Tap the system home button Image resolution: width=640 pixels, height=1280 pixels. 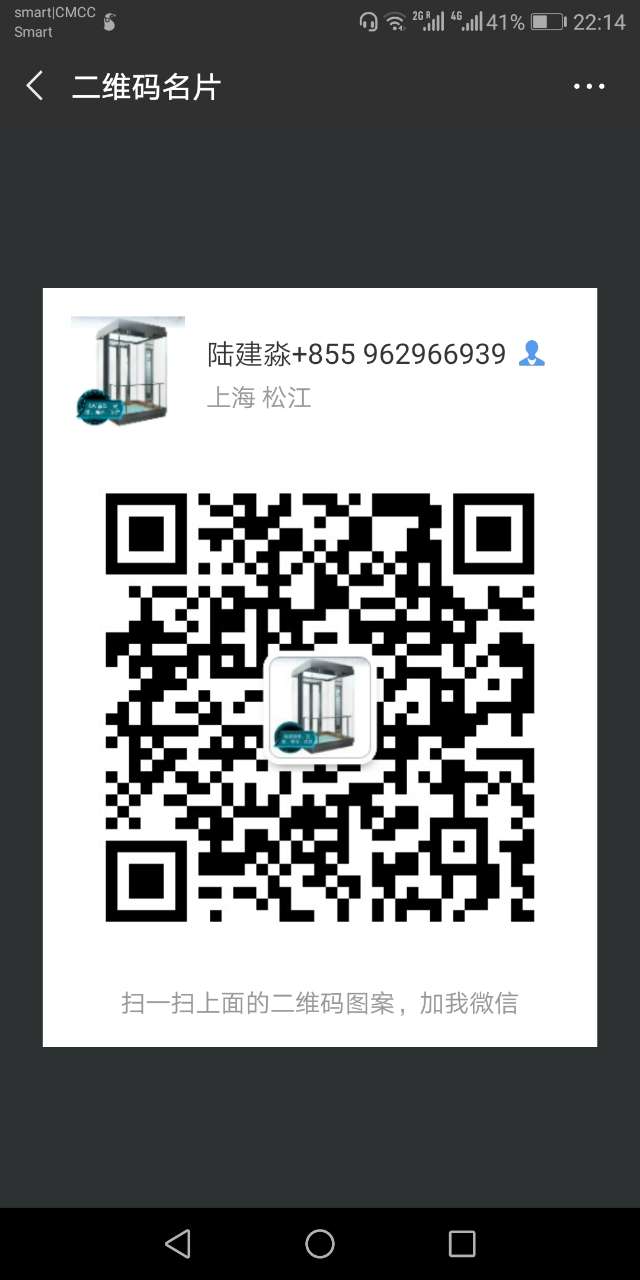point(320,1243)
